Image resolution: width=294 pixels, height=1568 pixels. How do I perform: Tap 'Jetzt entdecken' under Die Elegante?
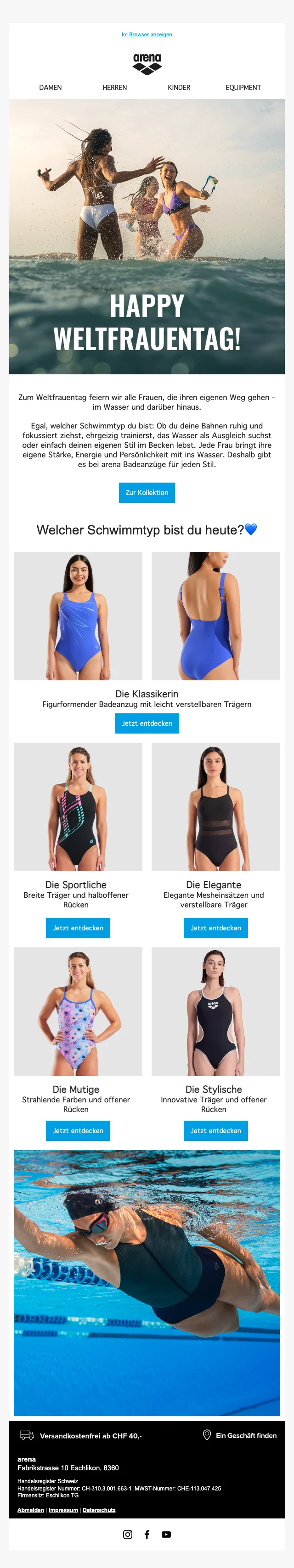point(215,928)
